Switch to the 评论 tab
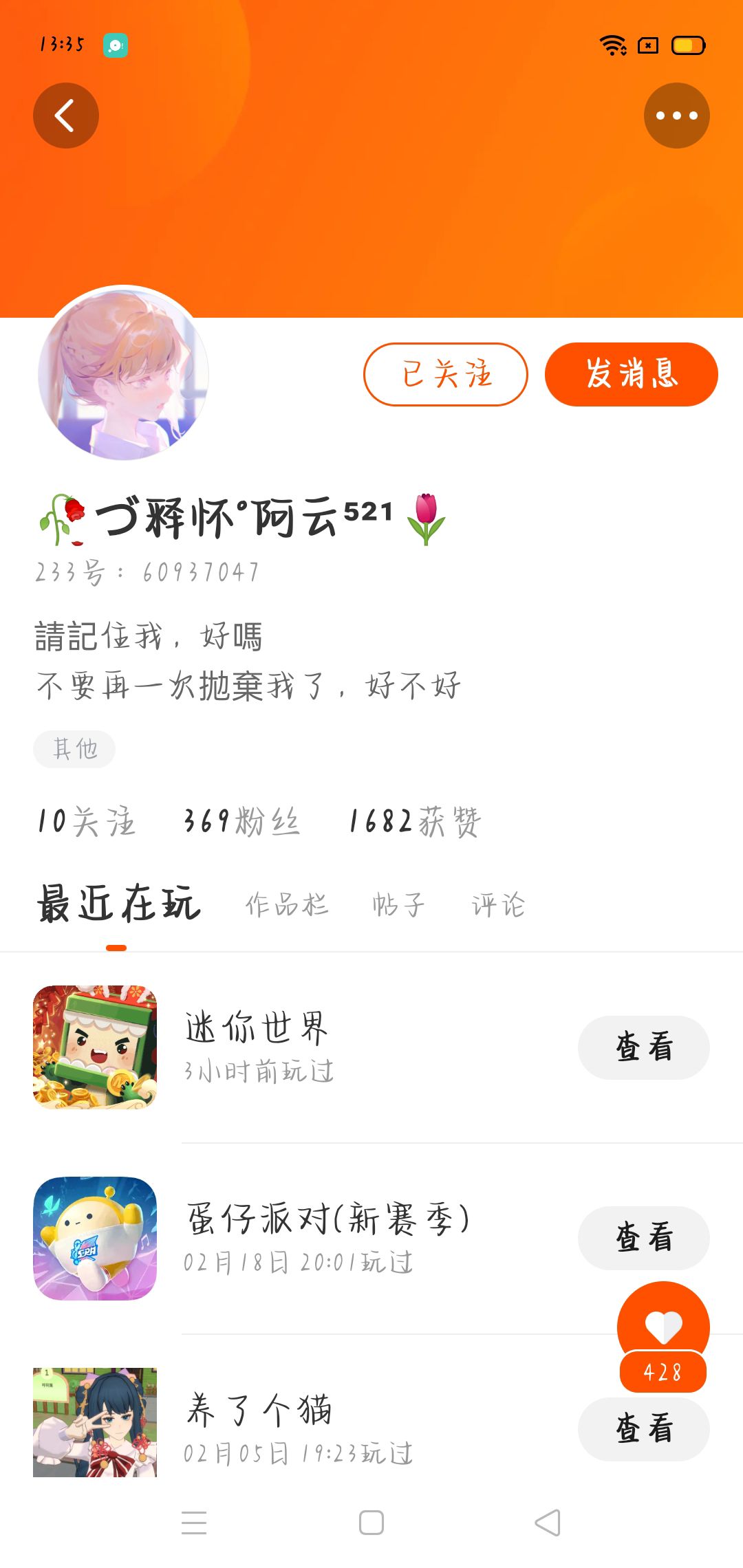The image size is (743, 1568). [498, 904]
